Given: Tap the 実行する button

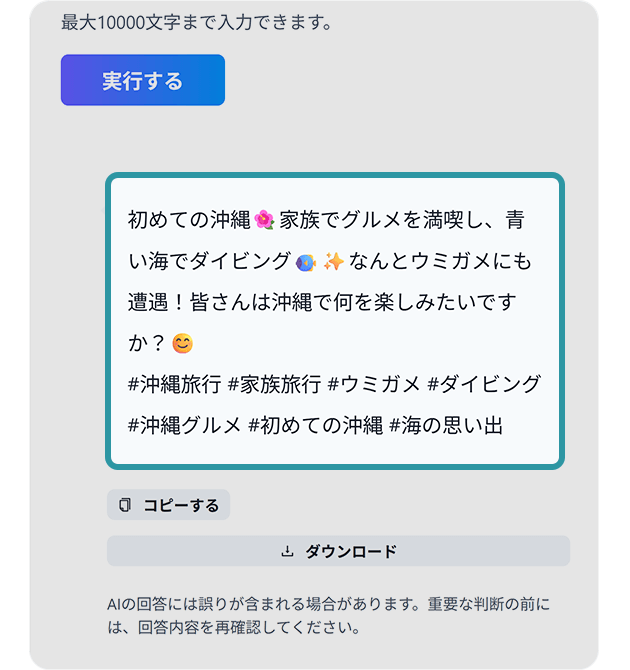Looking at the screenshot, I should (142, 80).
